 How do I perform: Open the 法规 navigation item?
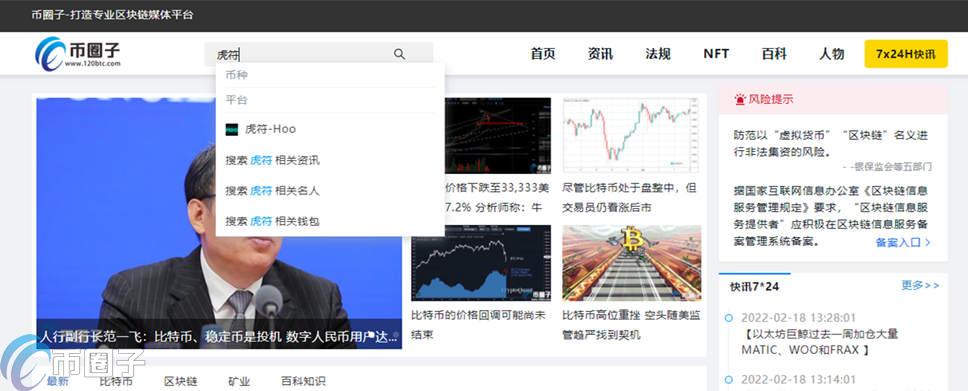pos(658,54)
